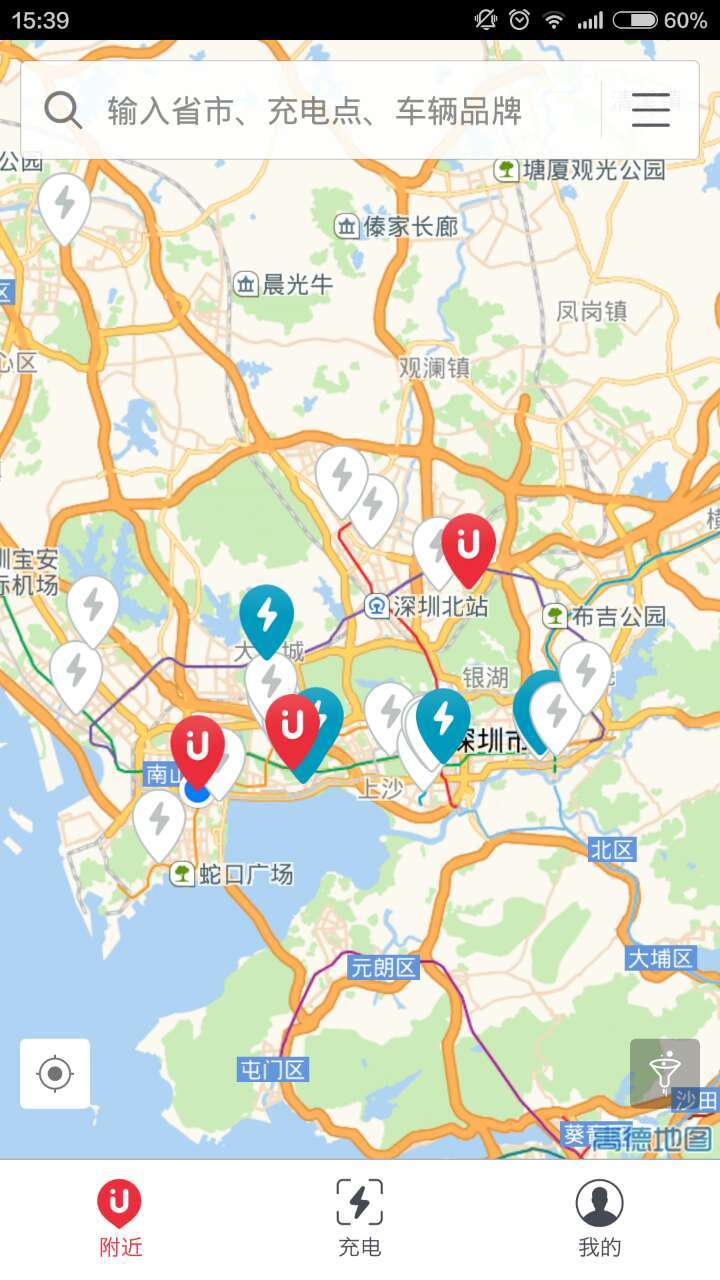
Task: Open the 我的 profile tab
Action: (x=600, y=1218)
